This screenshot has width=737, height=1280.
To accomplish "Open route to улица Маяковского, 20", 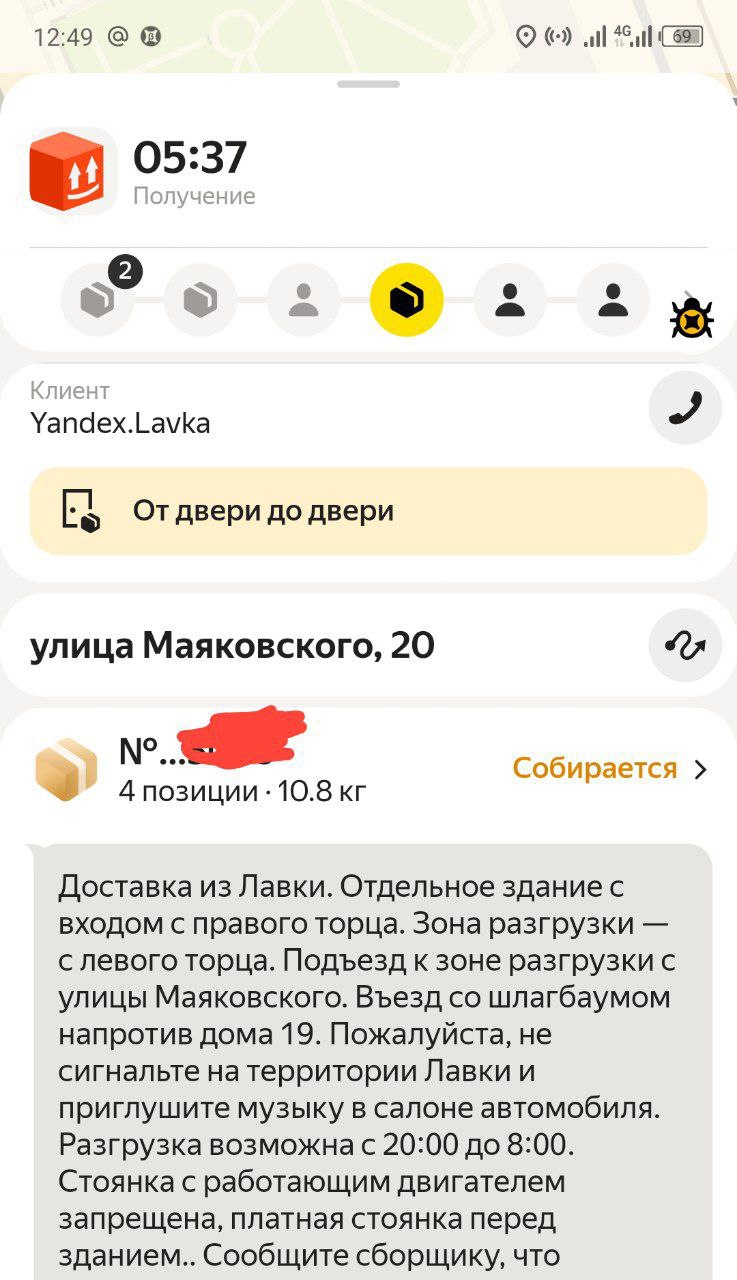I will [x=685, y=646].
